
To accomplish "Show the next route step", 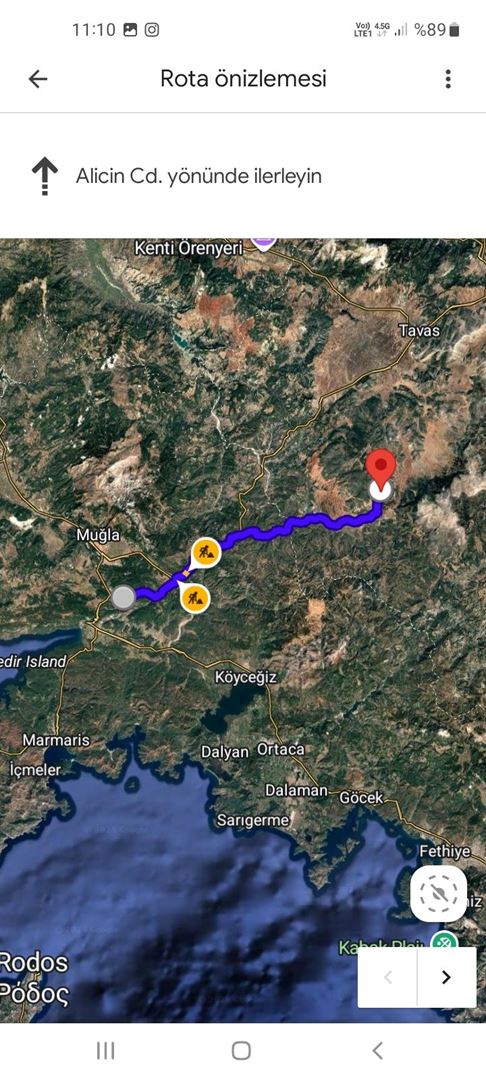I will click(446, 977).
